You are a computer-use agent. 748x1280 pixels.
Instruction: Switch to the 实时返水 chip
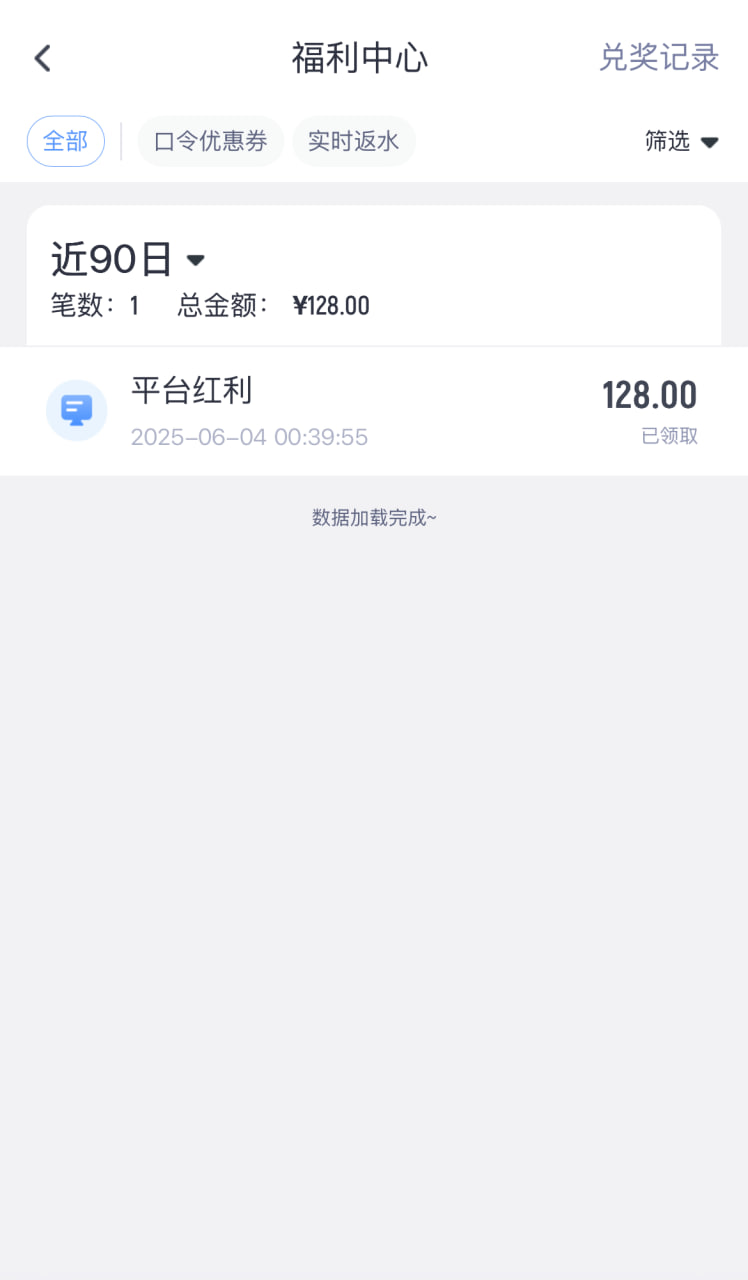[x=354, y=141]
